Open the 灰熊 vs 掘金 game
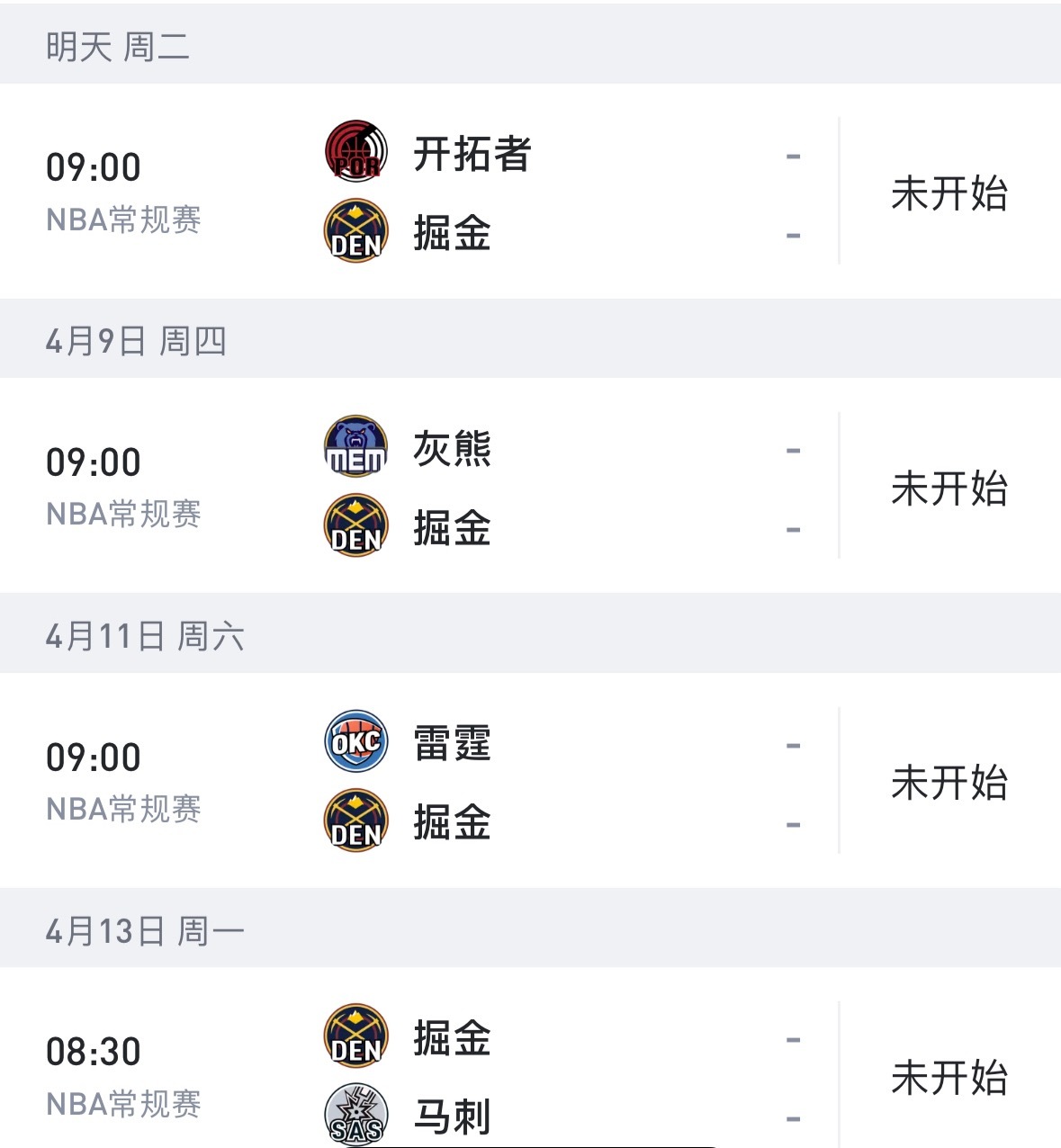Image resolution: width=1061 pixels, height=1148 pixels. tap(530, 487)
